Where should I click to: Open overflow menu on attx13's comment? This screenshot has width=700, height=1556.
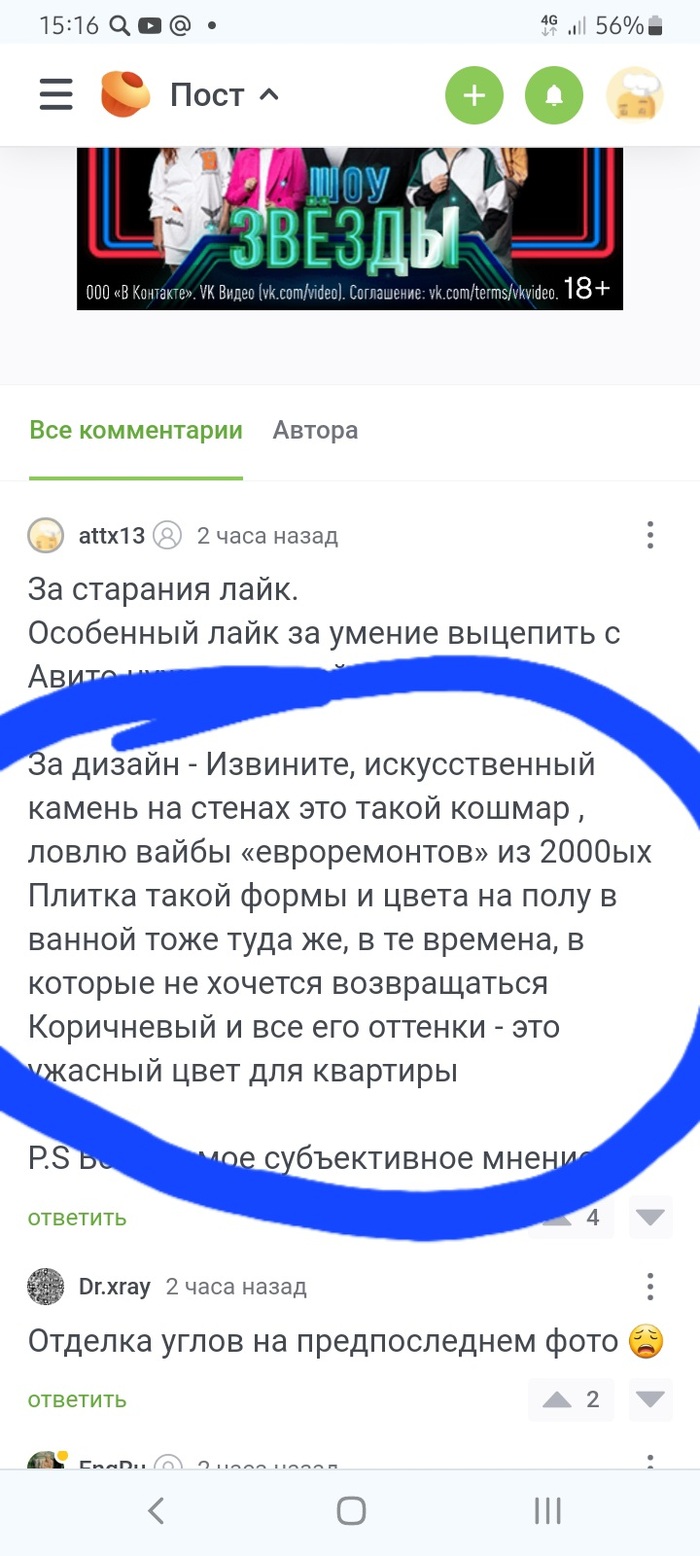[x=650, y=535]
